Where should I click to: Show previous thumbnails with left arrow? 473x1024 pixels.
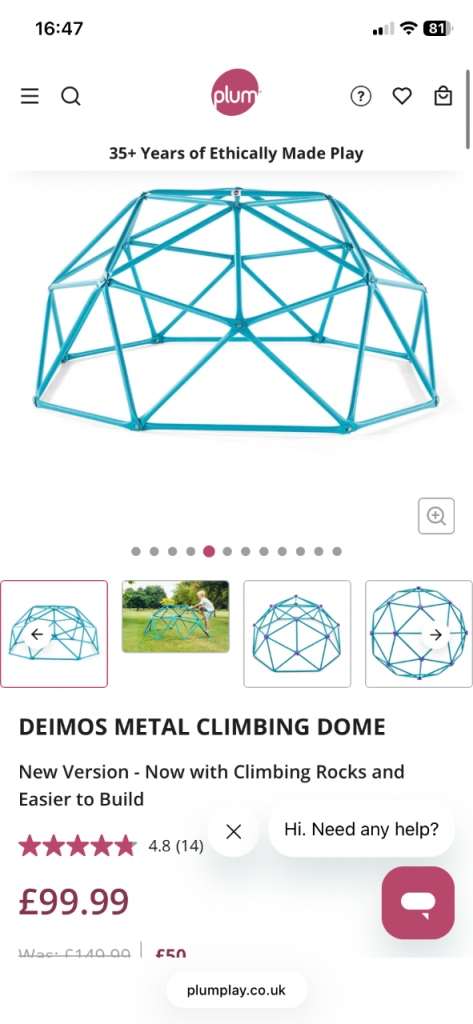(x=37, y=634)
